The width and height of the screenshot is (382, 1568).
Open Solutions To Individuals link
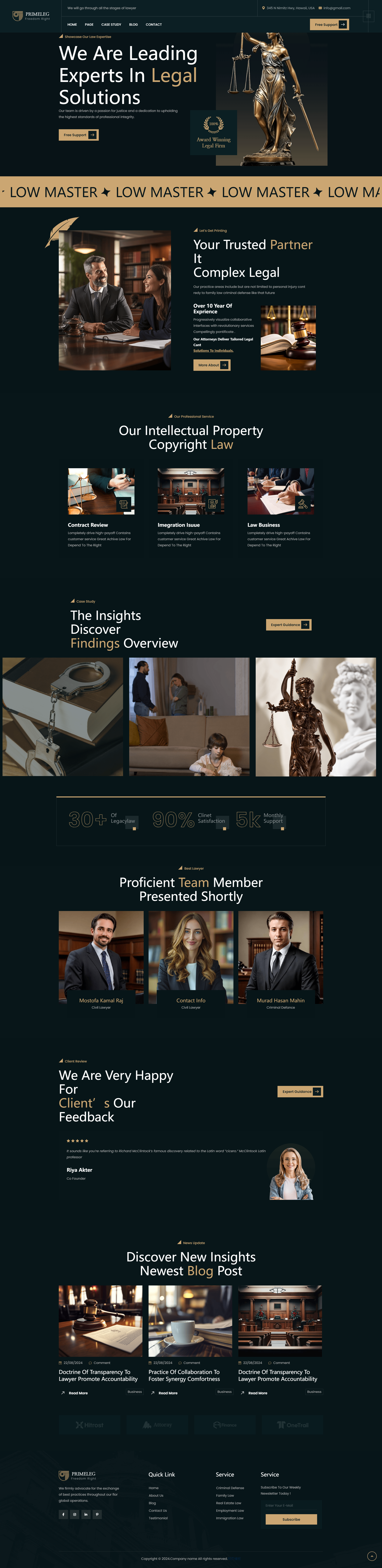pos(213,351)
